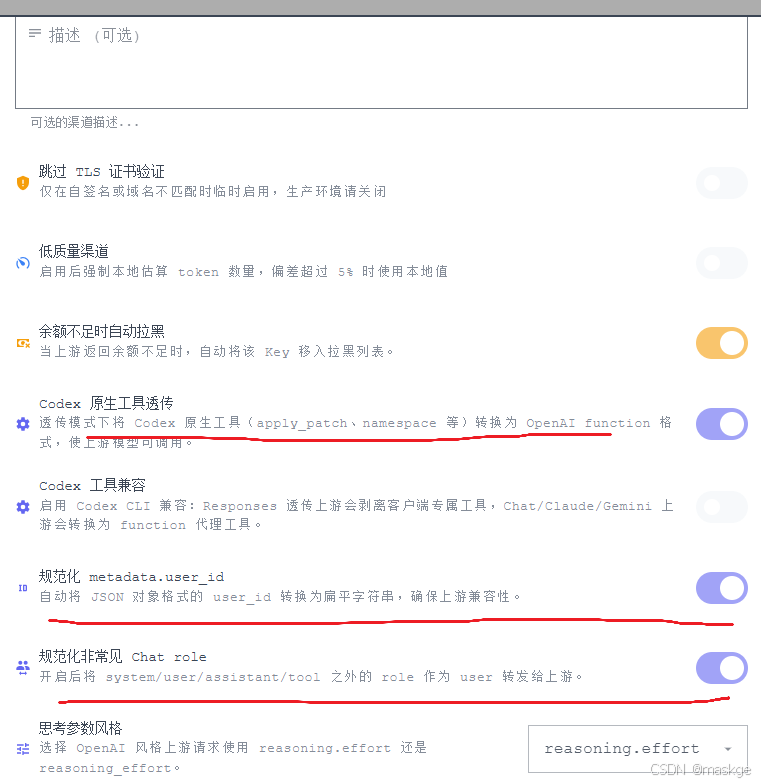Enable Codex 工具兼容 switch
Image resolution: width=761 pixels, height=783 pixels.
point(722,507)
